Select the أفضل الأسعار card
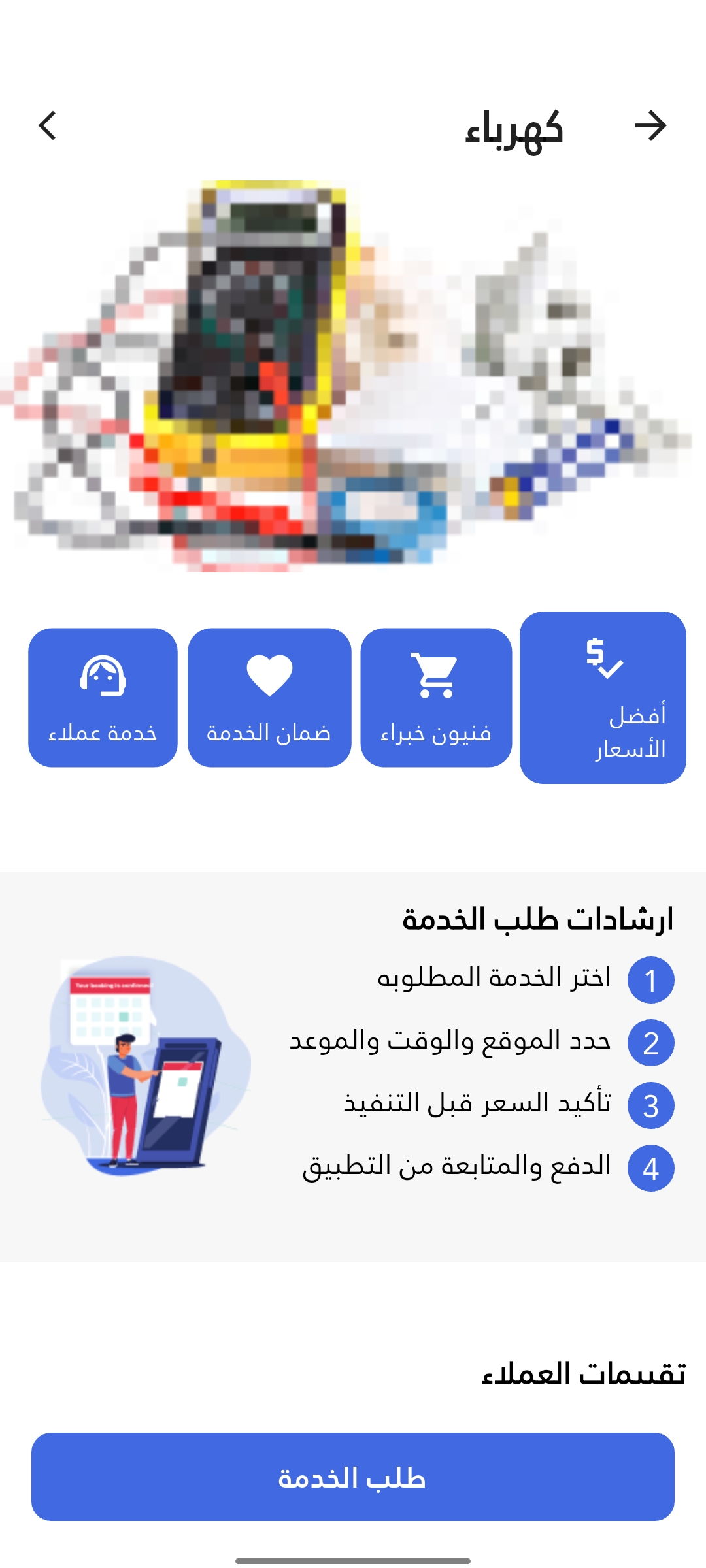This screenshot has width=706, height=1568. 603,697
